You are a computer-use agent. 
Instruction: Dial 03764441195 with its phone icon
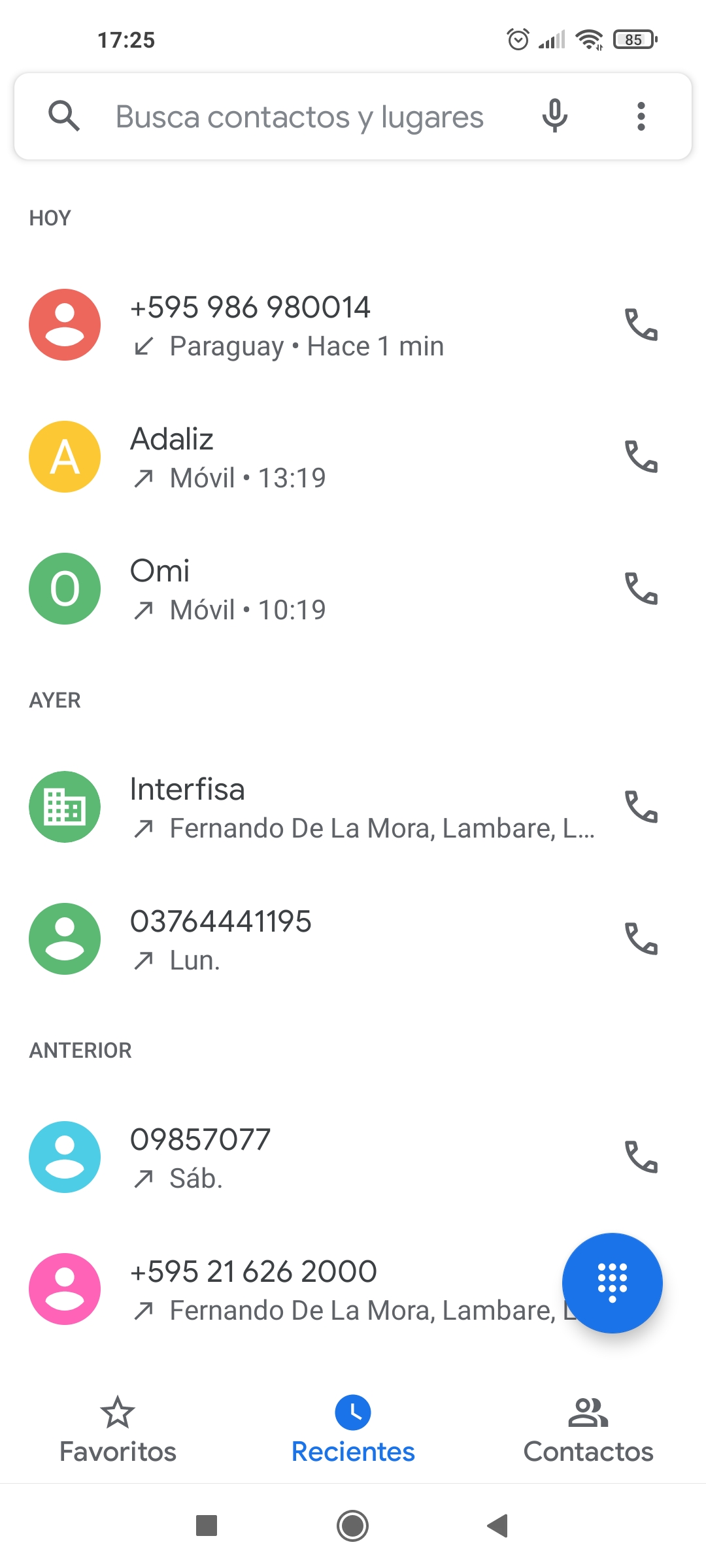641,939
